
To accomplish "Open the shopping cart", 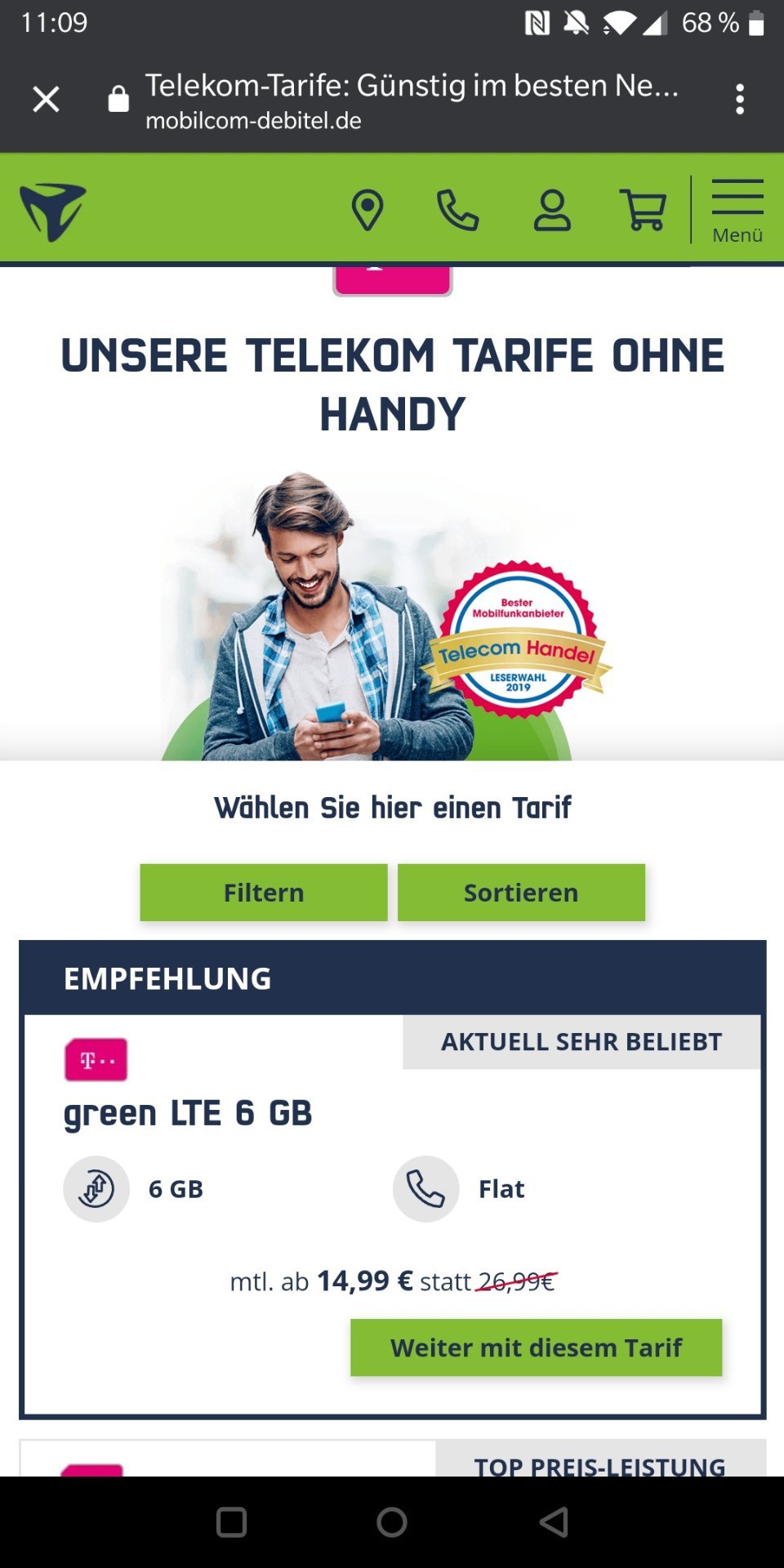I will pos(644,211).
